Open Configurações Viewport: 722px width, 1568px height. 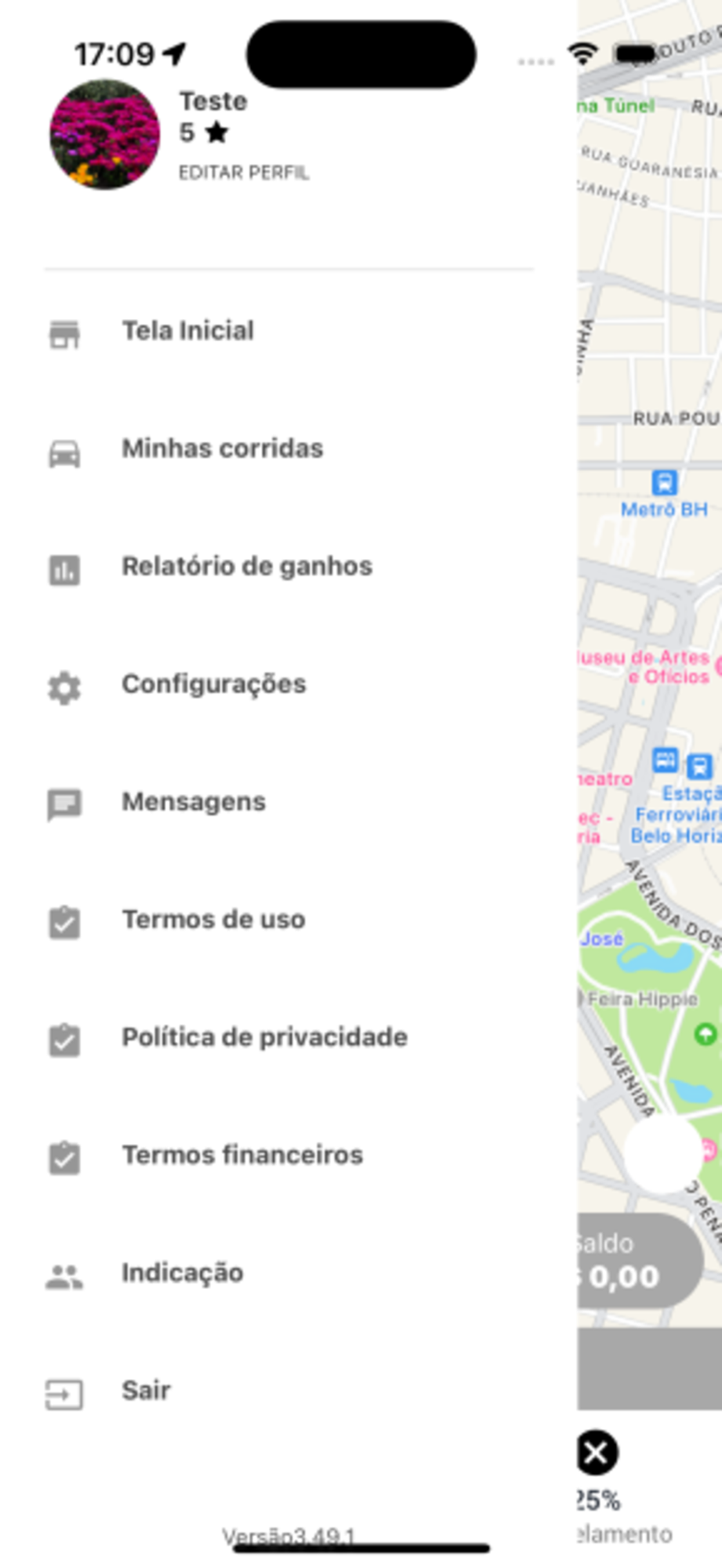[x=288, y=684]
